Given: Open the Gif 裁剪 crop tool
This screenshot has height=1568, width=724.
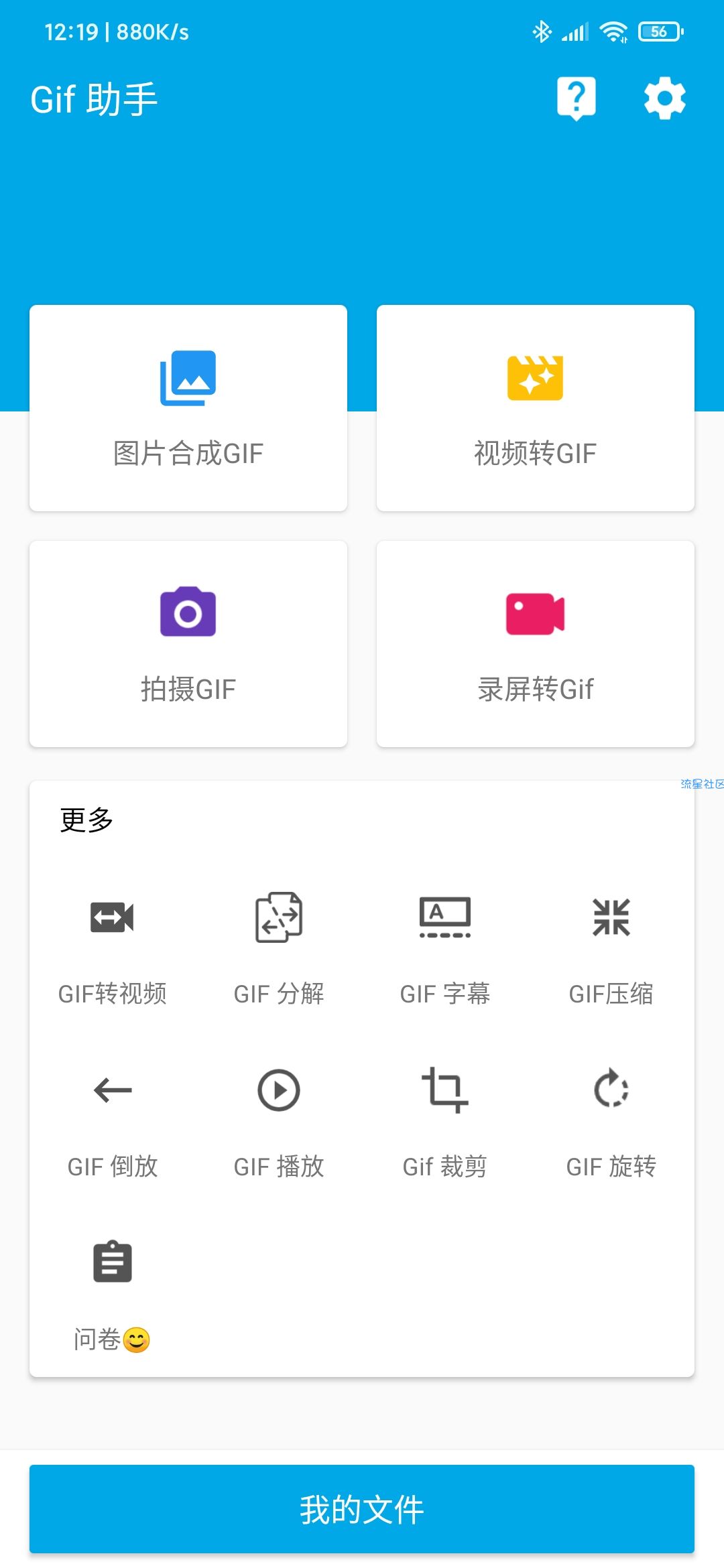Looking at the screenshot, I should (445, 1122).
